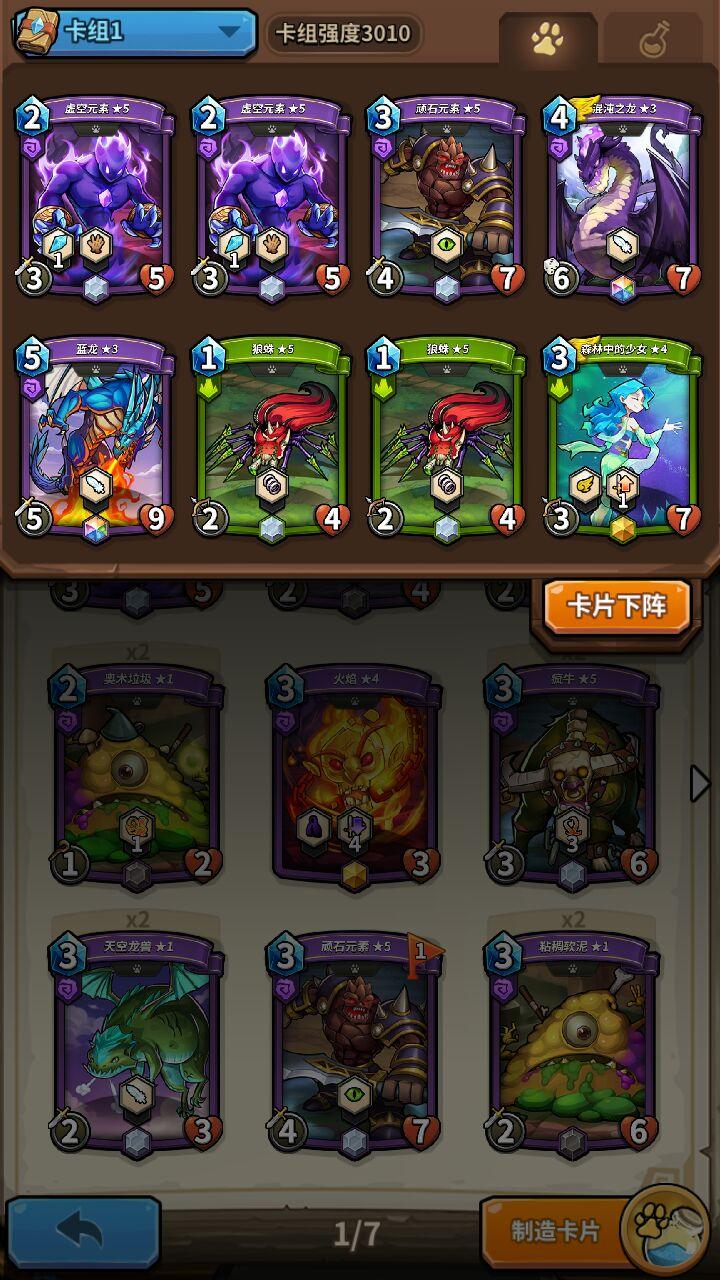Open the 粘稠软泥 card
720x1280 pixels.
[x=571, y=1045]
